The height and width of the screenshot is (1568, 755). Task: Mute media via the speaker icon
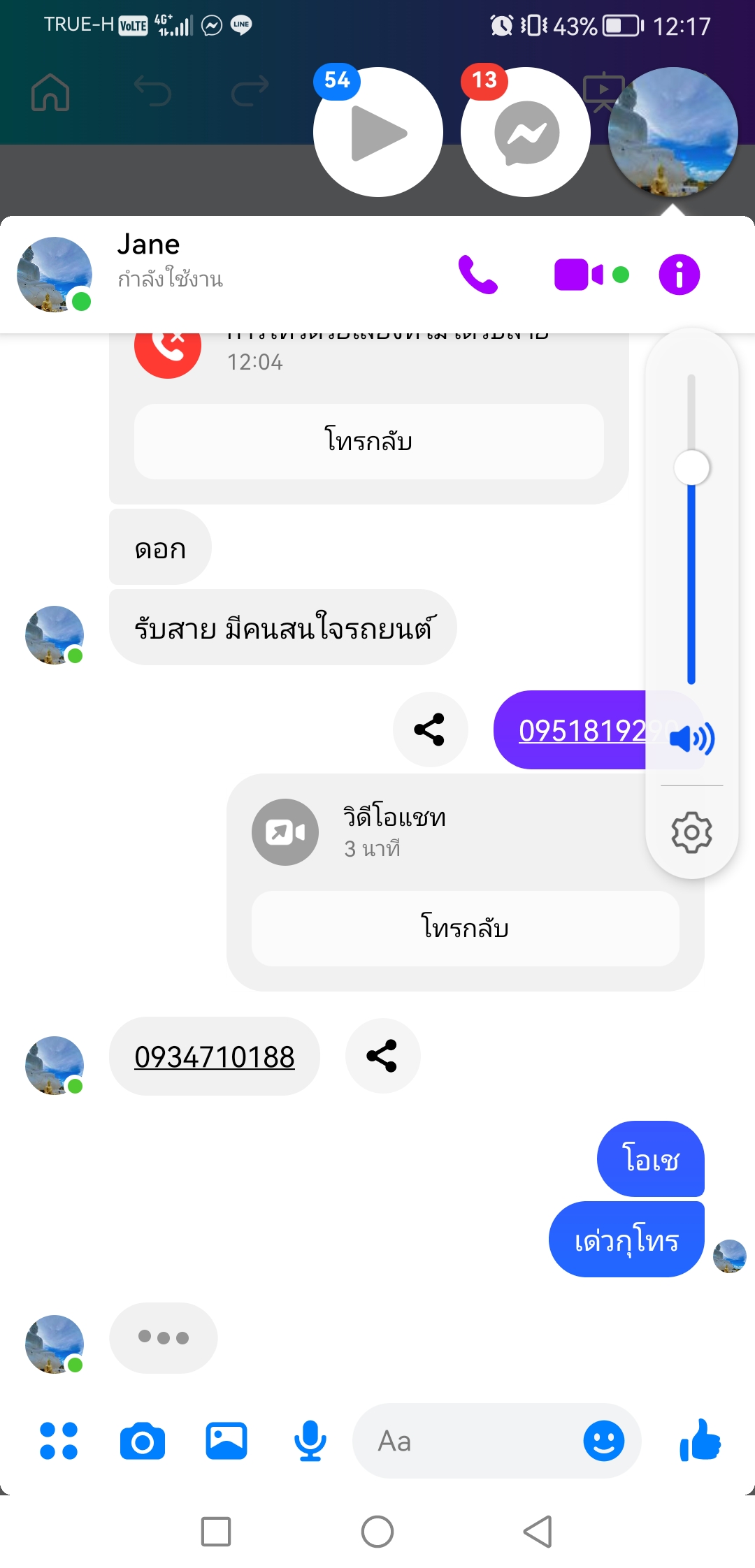pos(691,739)
